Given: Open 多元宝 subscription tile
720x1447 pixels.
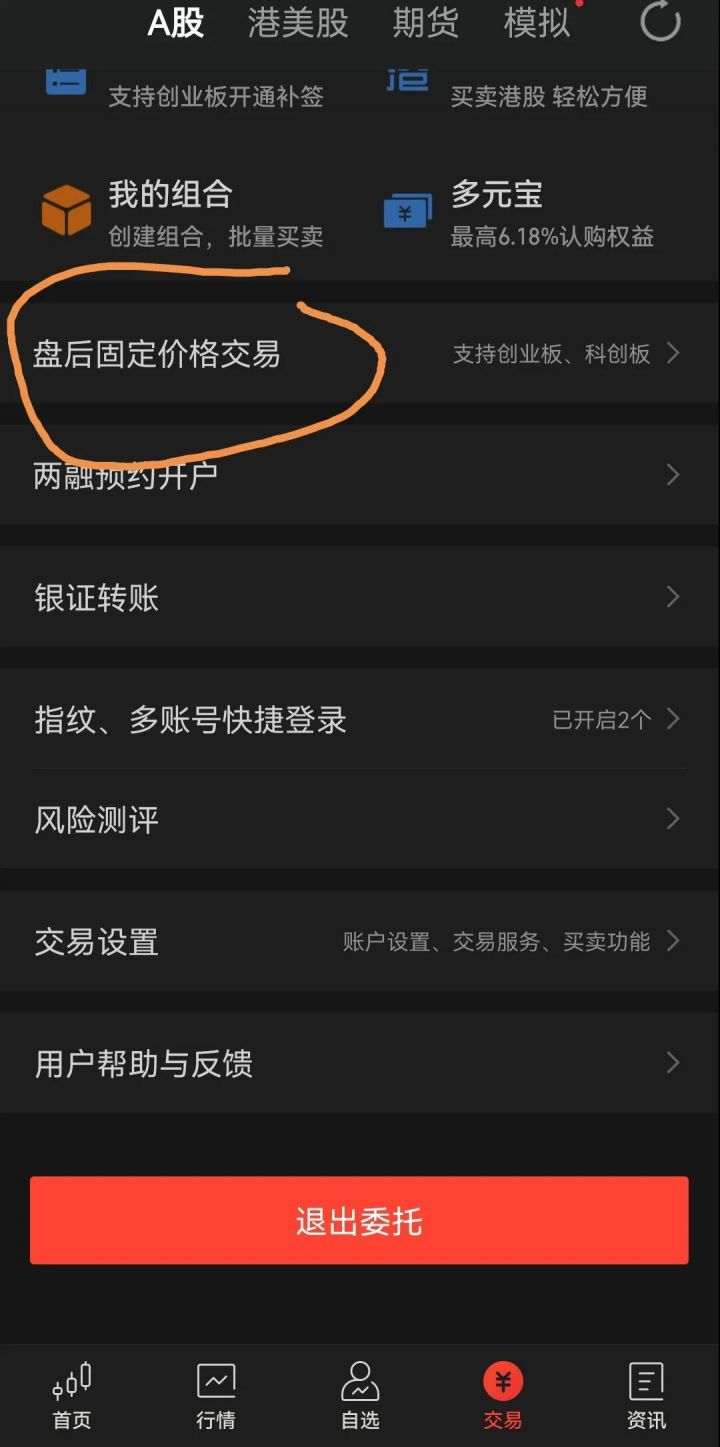Looking at the screenshot, I should point(520,213).
